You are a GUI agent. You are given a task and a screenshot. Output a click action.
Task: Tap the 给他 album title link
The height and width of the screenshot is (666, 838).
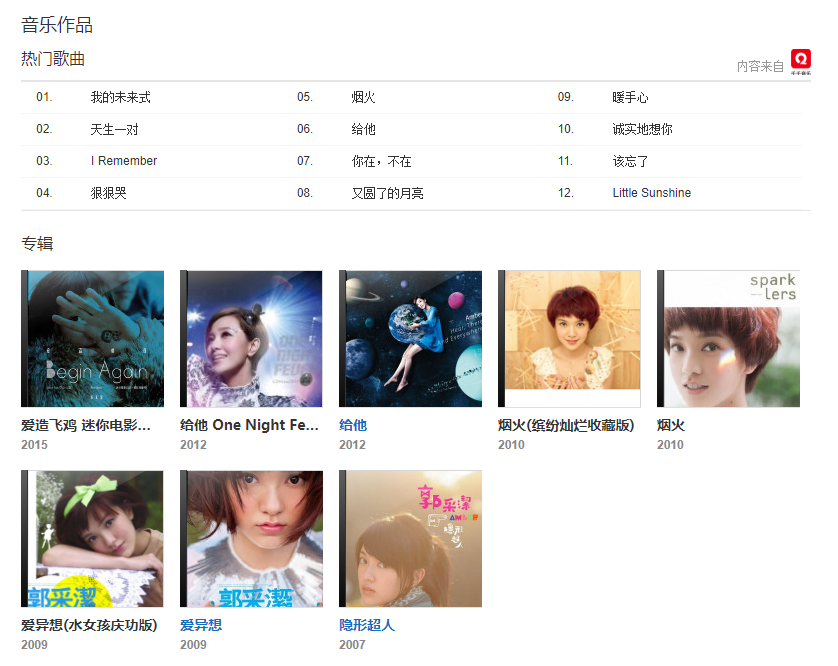pos(353,425)
